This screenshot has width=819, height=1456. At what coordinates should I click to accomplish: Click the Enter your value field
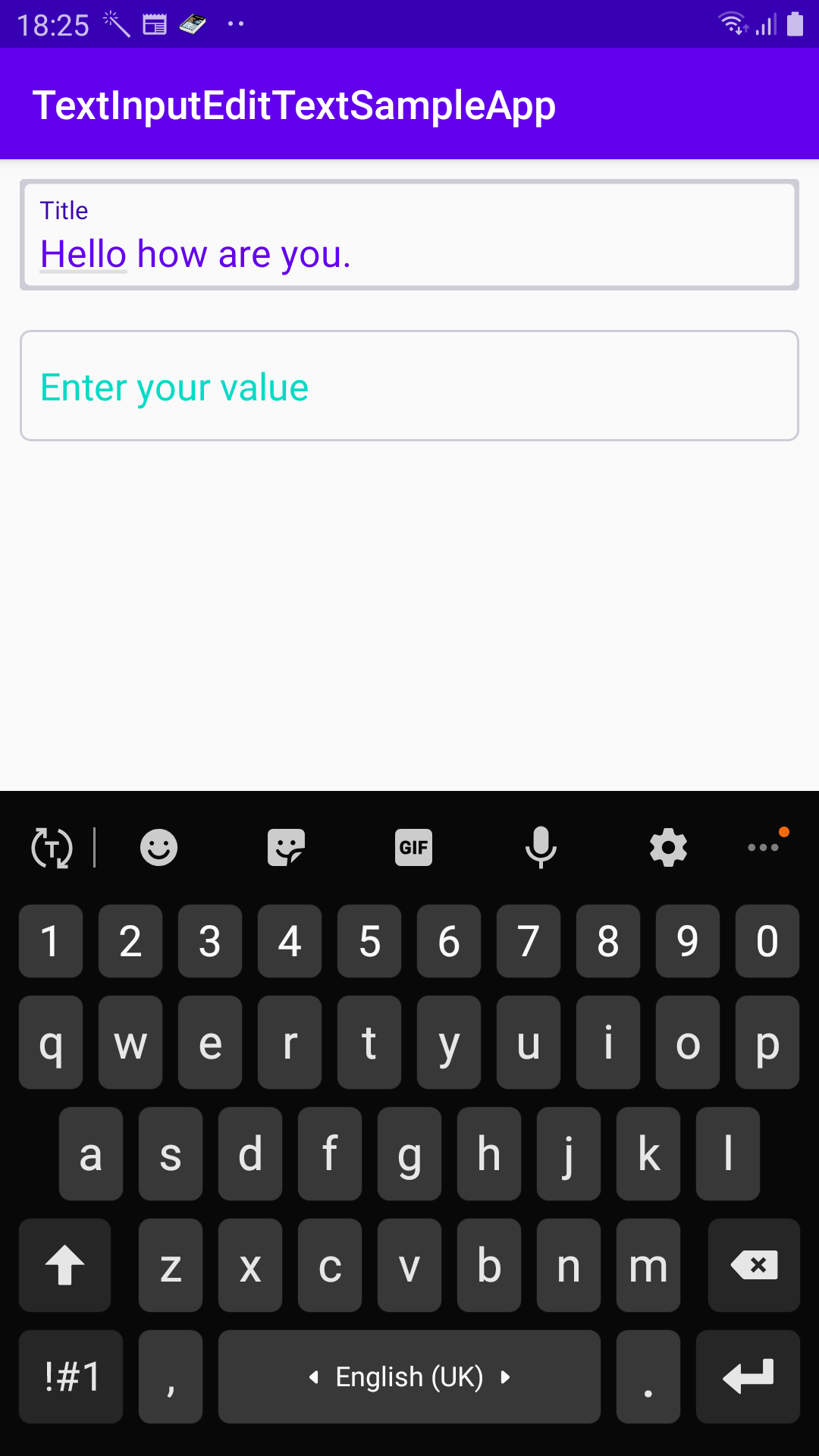(x=409, y=385)
